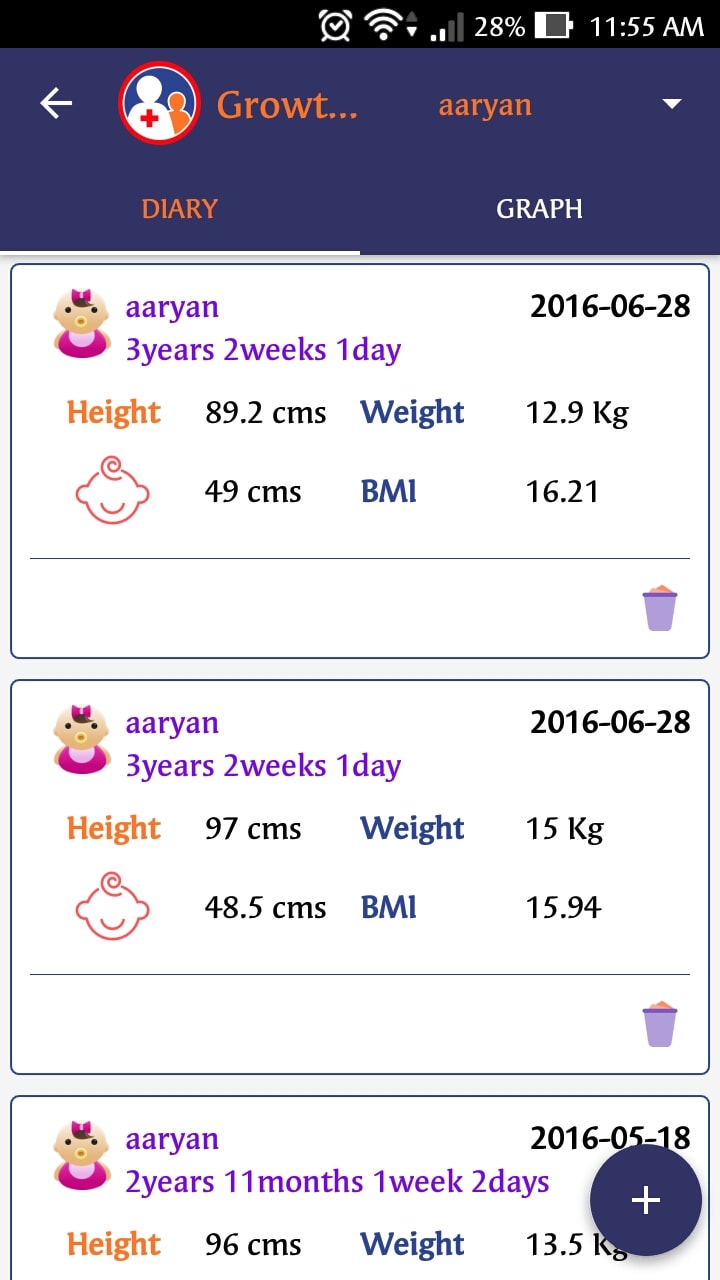Delete the entry with height 97 cms

(x=660, y=1024)
